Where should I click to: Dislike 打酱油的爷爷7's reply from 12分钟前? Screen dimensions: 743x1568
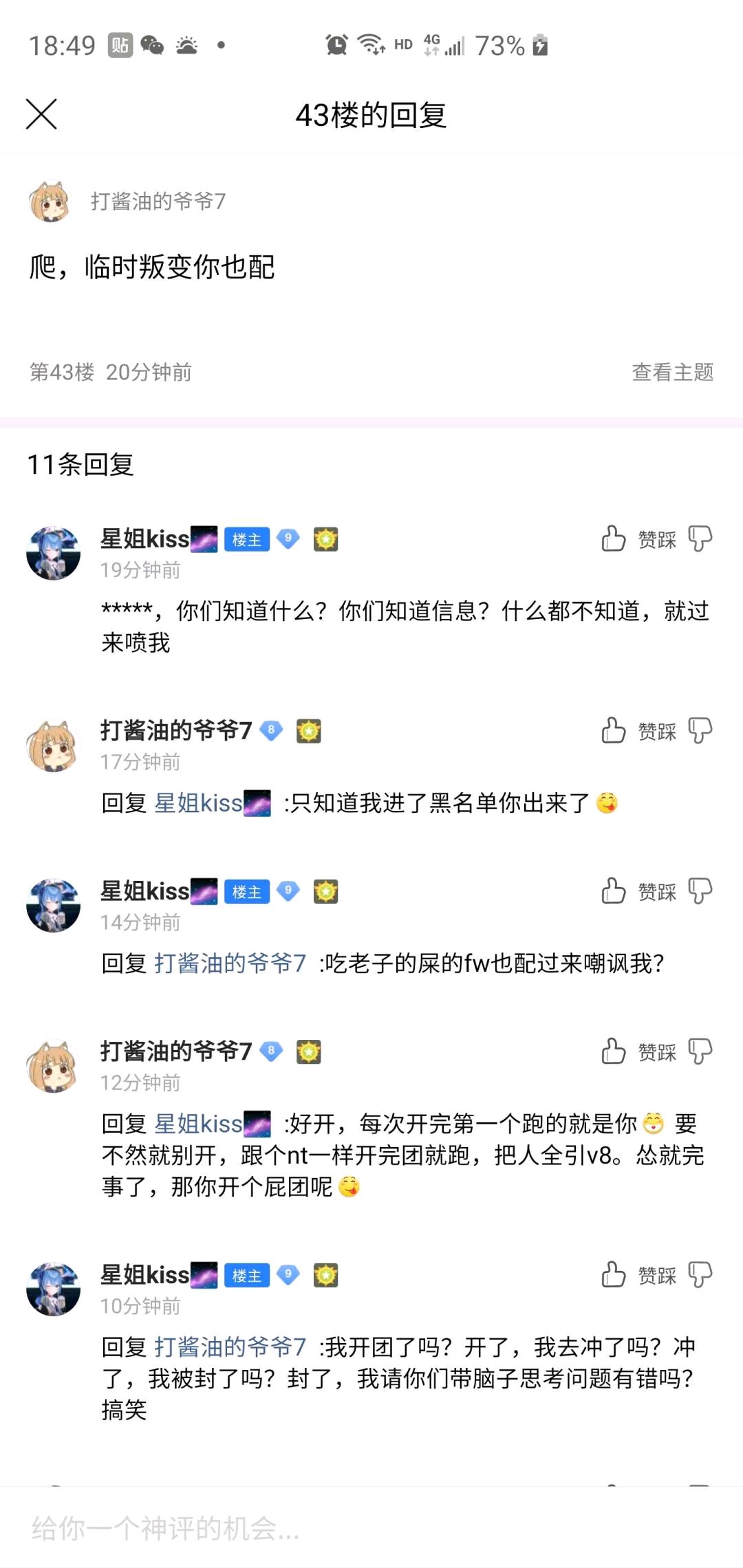pos(700,1052)
